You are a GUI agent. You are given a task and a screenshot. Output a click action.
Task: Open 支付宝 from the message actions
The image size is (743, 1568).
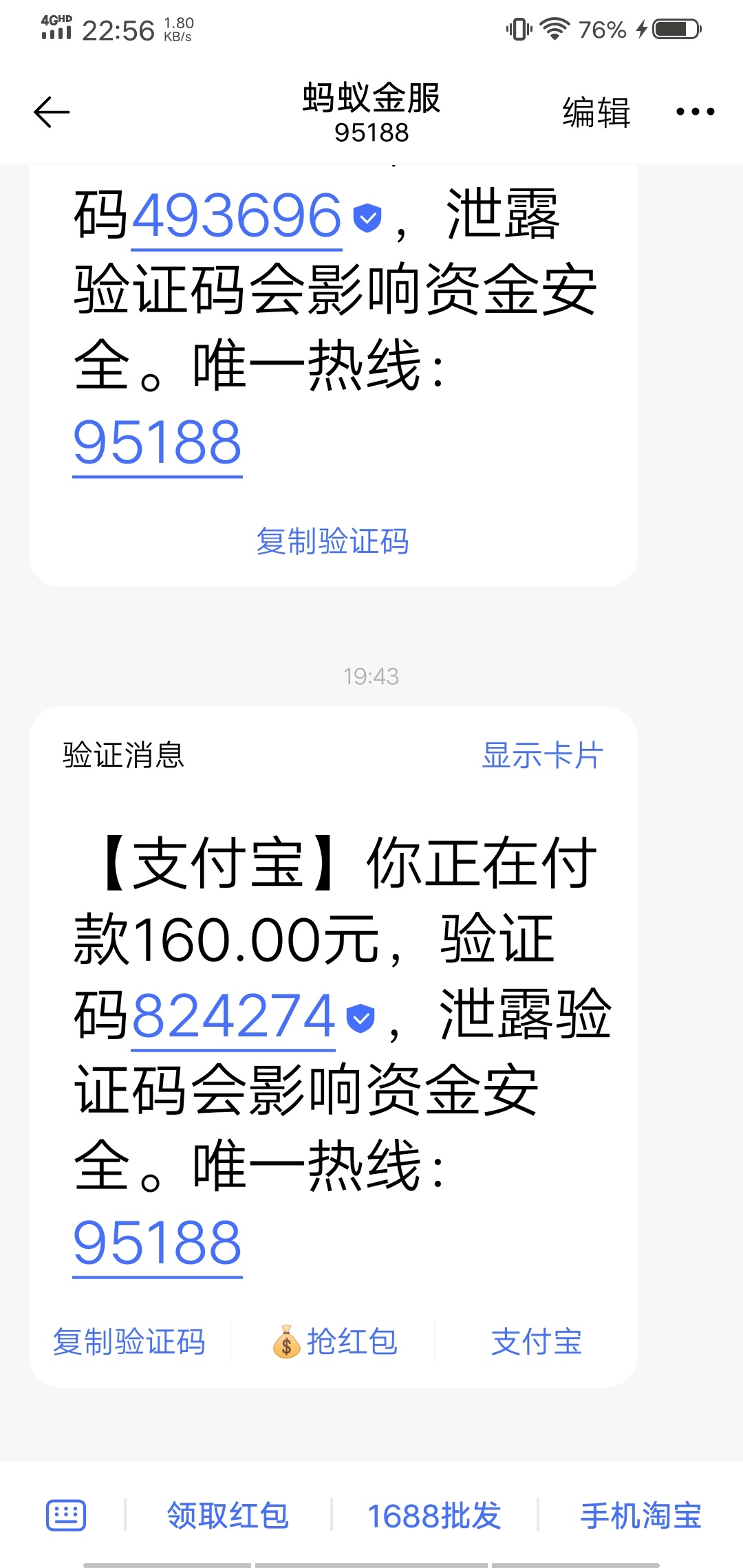pos(537,1342)
